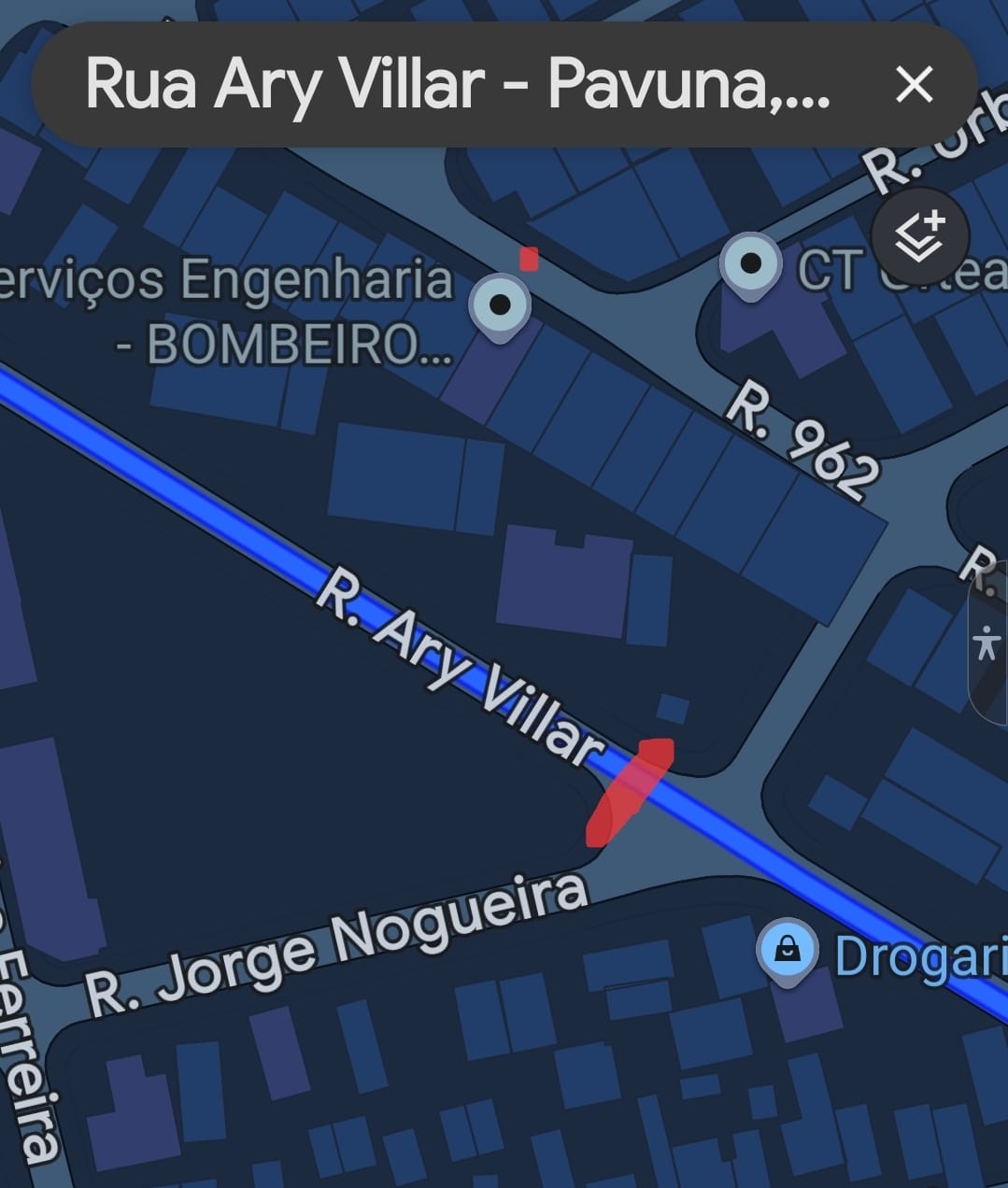Image resolution: width=1008 pixels, height=1188 pixels.
Task: Select the Drogaria shopping pin
Action: [x=788, y=952]
